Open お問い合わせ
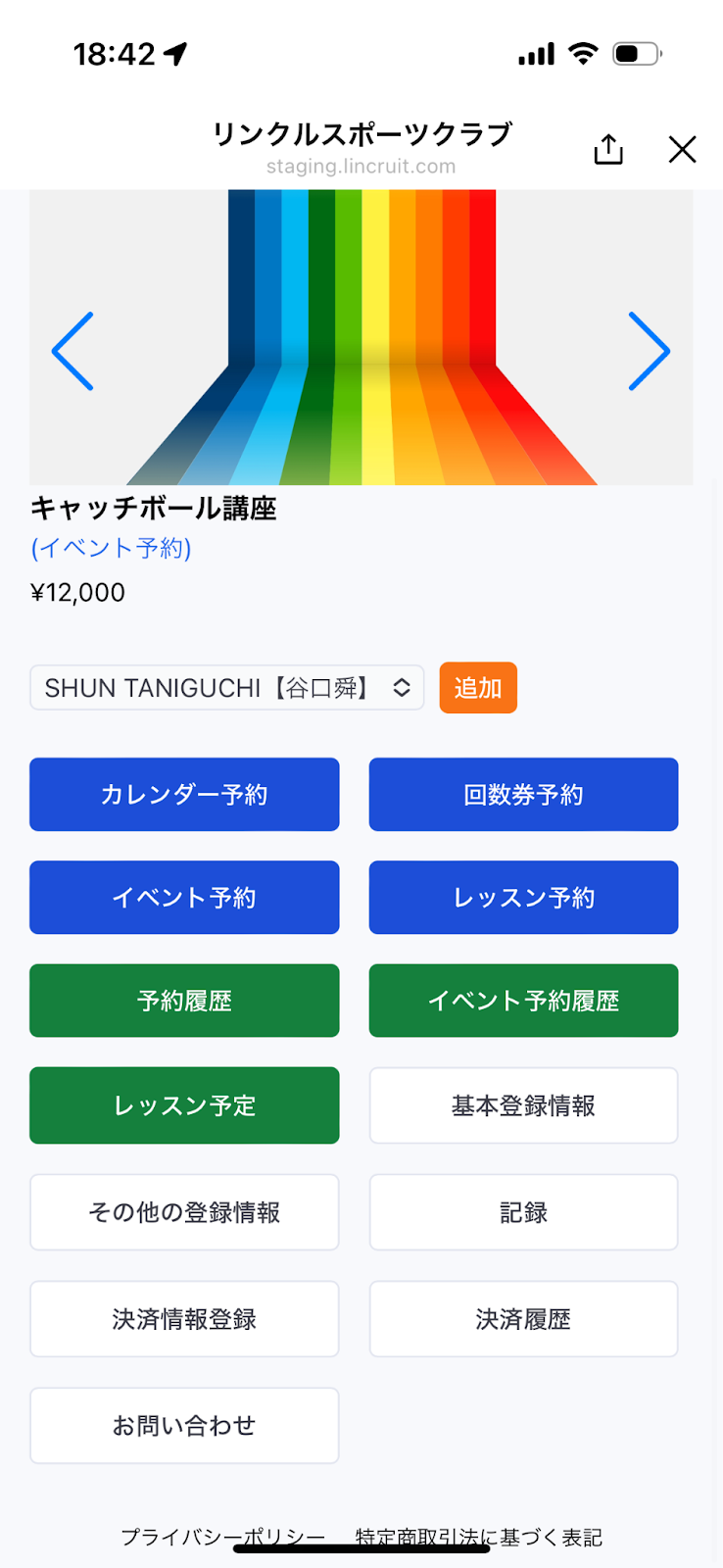 click(x=184, y=1426)
